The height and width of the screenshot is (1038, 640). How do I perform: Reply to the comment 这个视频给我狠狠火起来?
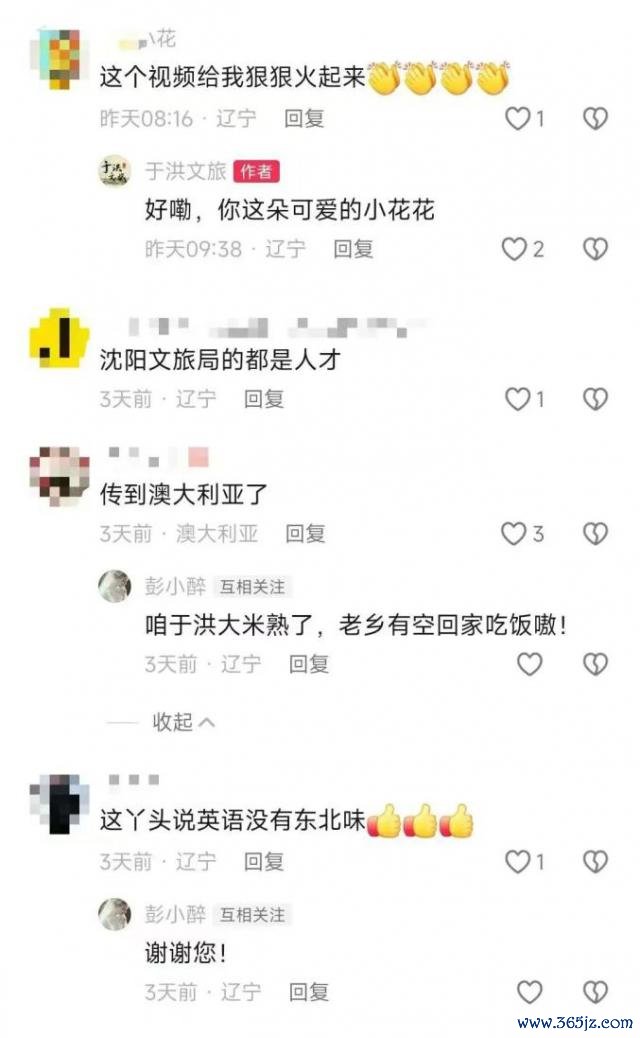click(x=304, y=118)
